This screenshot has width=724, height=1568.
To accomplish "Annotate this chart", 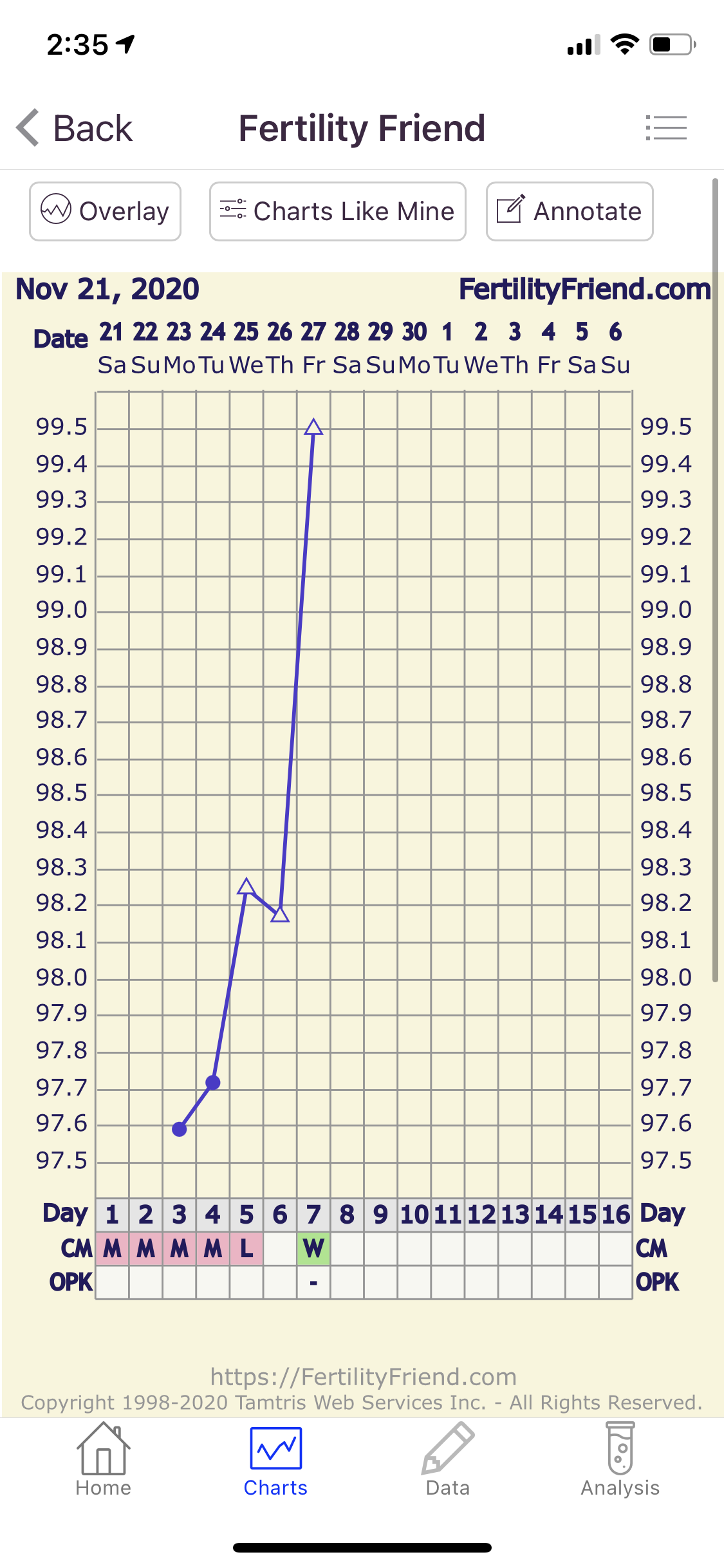I will tap(570, 211).
